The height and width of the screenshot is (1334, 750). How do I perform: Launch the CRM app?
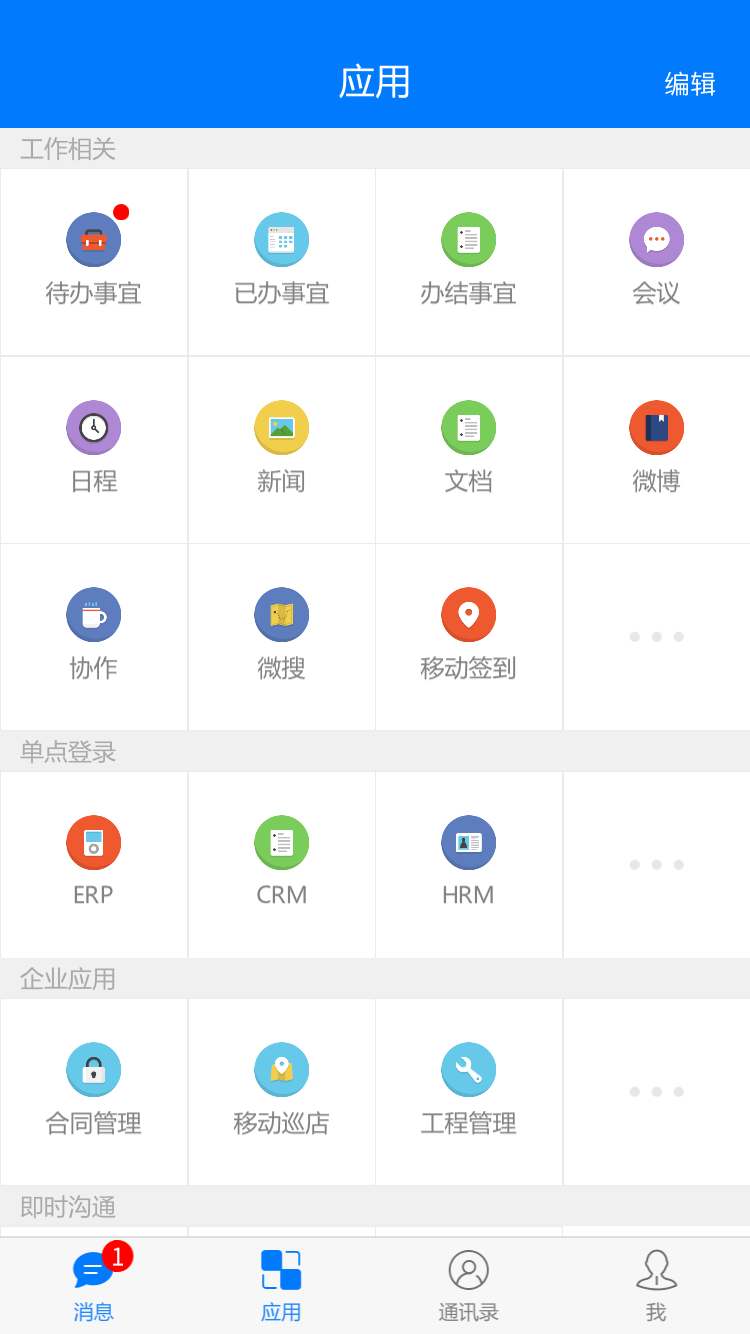(281, 865)
